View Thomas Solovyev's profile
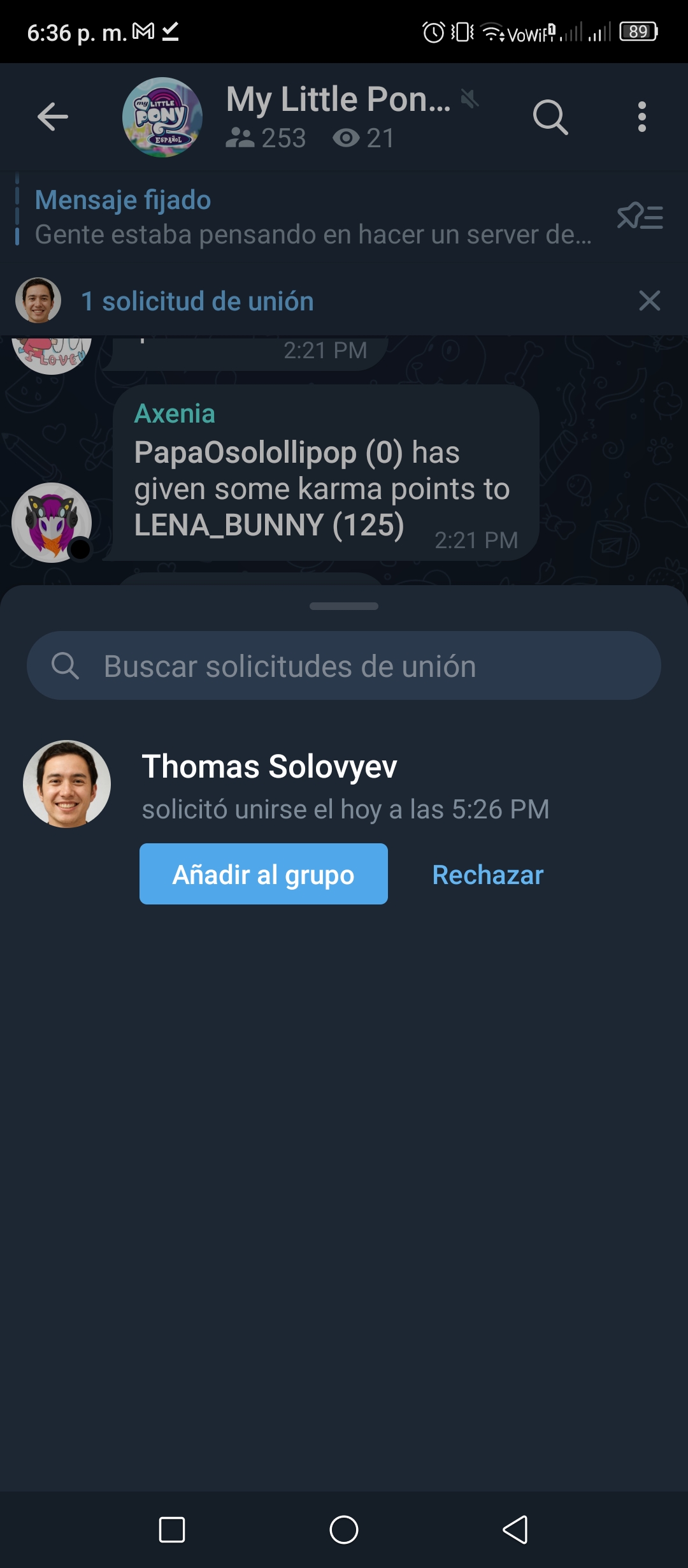This screenshot has height=1568, width=688. click(x=67, y=784)
